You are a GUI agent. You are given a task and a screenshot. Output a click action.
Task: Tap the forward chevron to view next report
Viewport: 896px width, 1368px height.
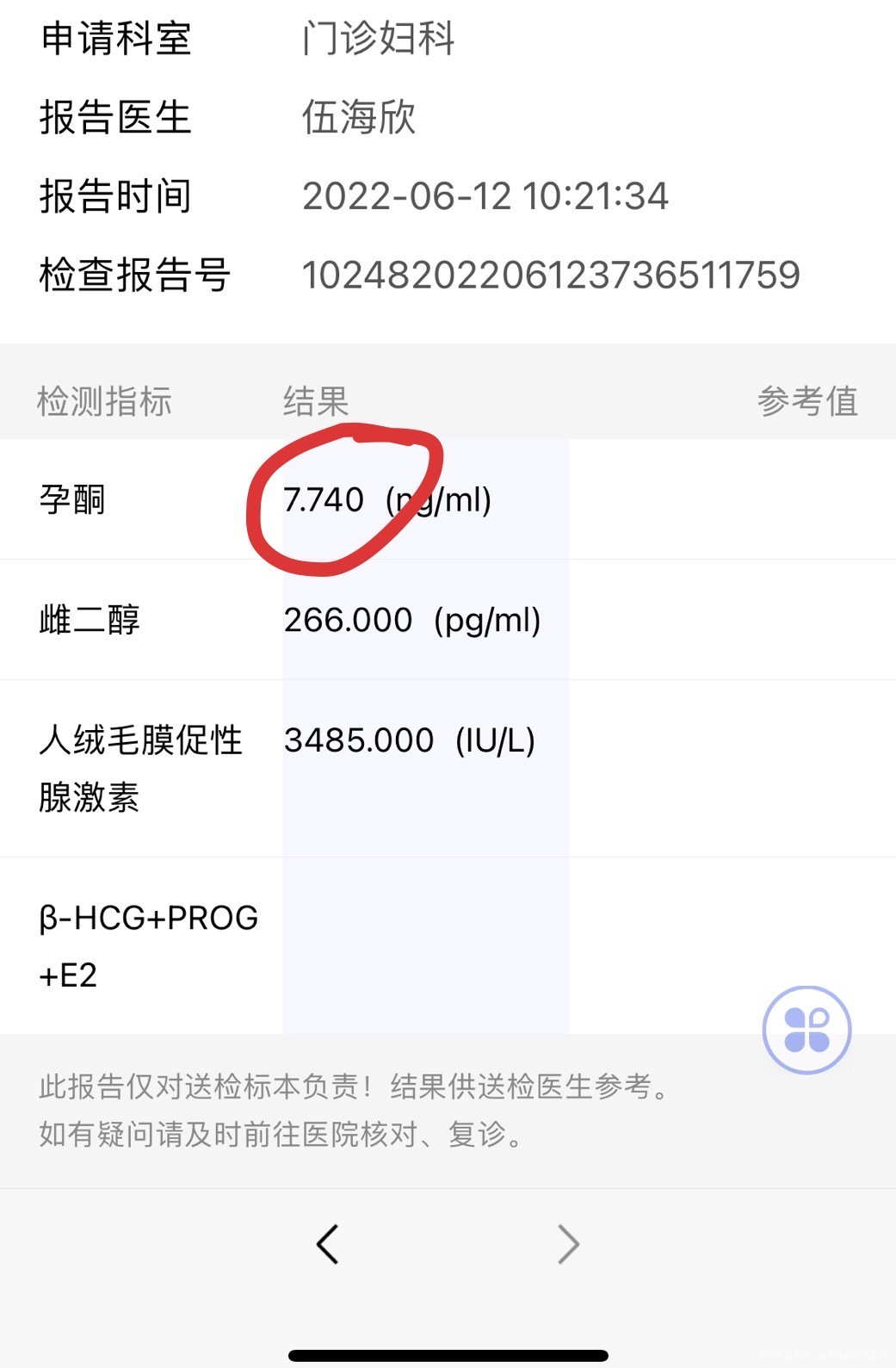[567, 1243]
